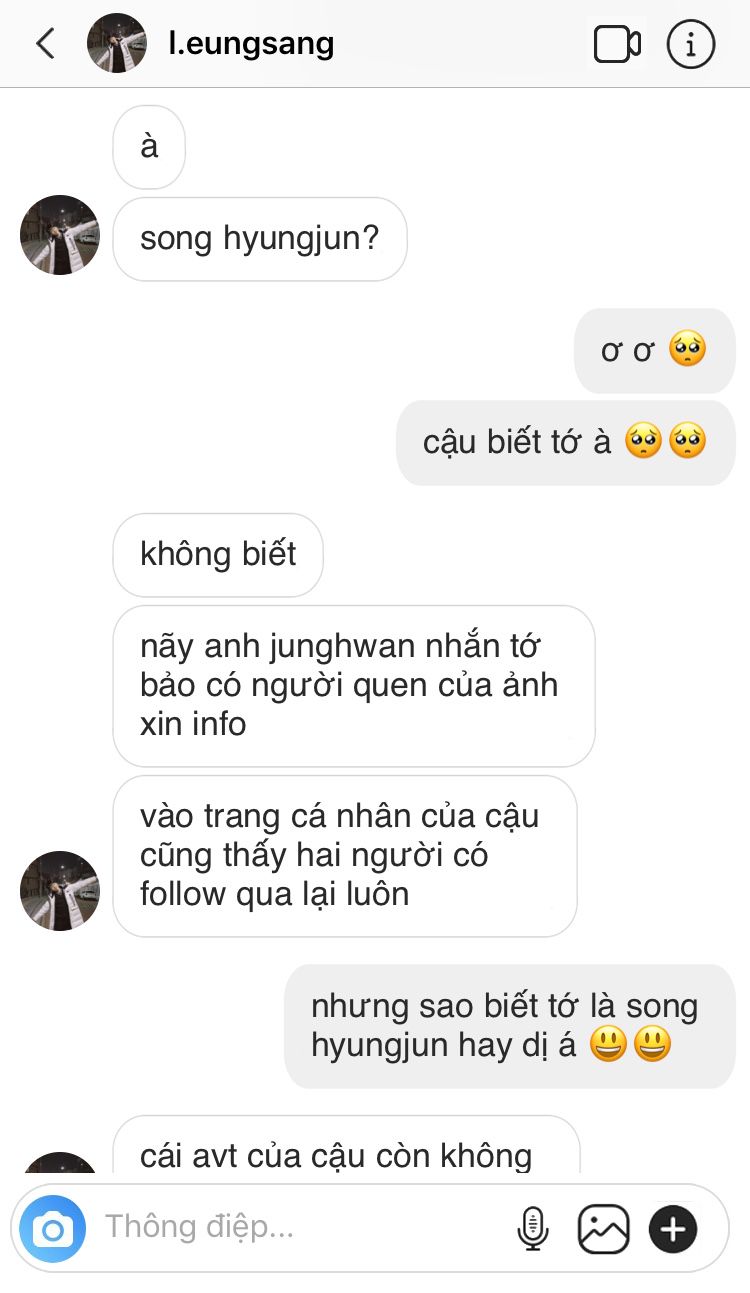This screenshot has height=1293, width=750.
Task: Open l.eungsang's profile from header
Action: (250, 44)
